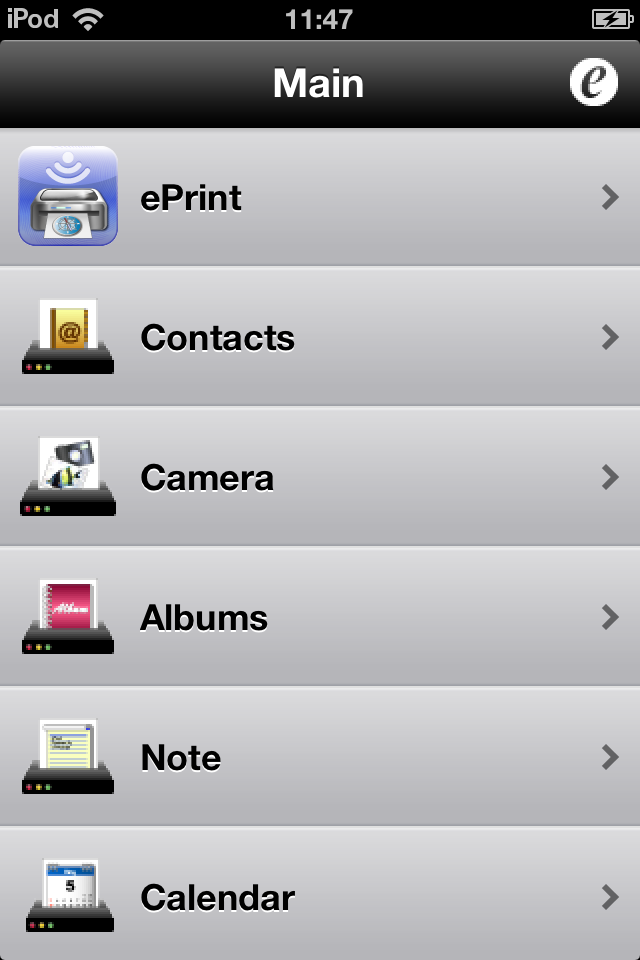This screenshot has height=960, width=640.
Task: Open the ePrint row
Action: [320, 198]
